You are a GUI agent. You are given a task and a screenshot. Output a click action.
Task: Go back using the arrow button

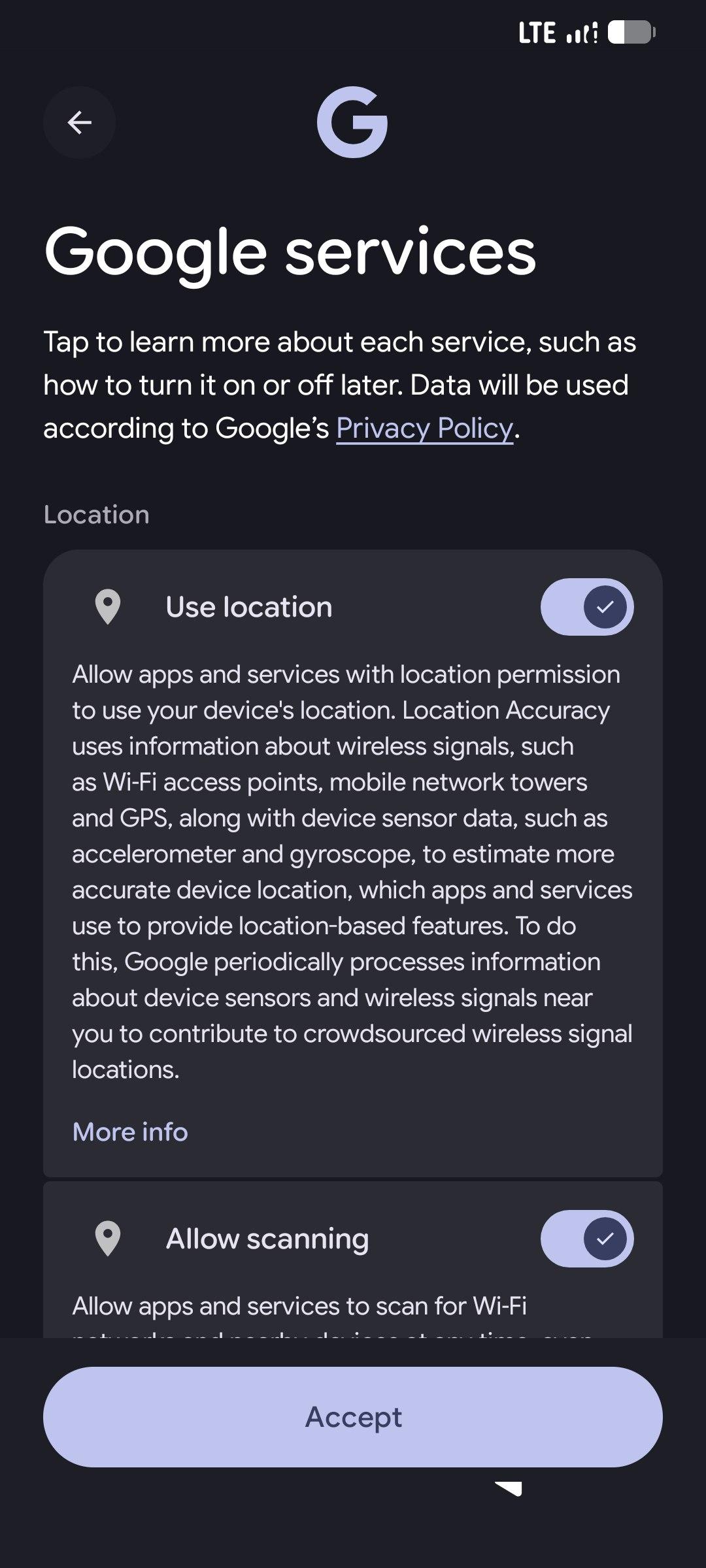[x=80, y=122]
